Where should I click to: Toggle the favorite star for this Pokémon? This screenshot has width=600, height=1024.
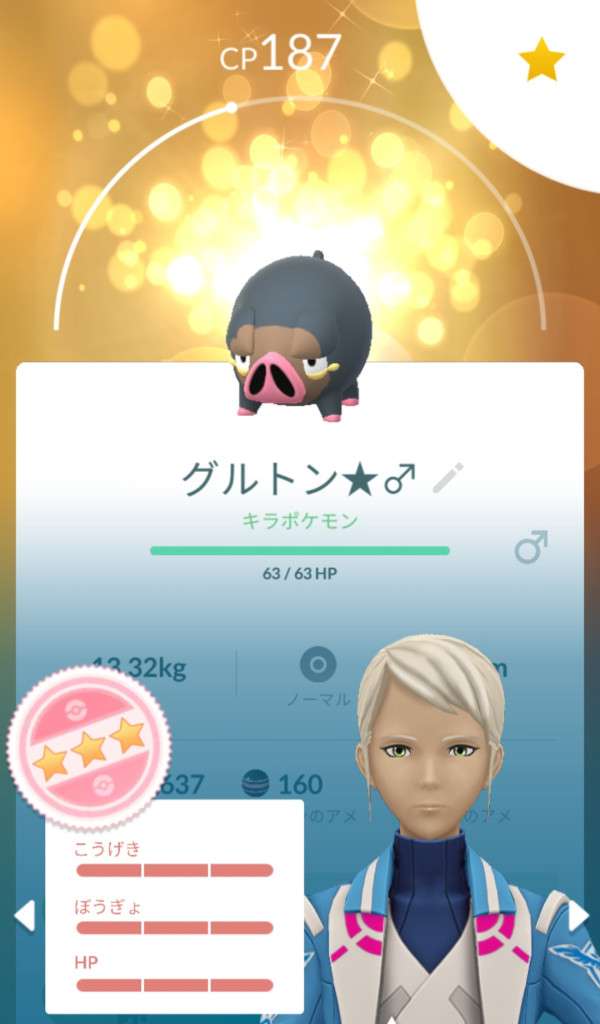click(x=541, y=61)
